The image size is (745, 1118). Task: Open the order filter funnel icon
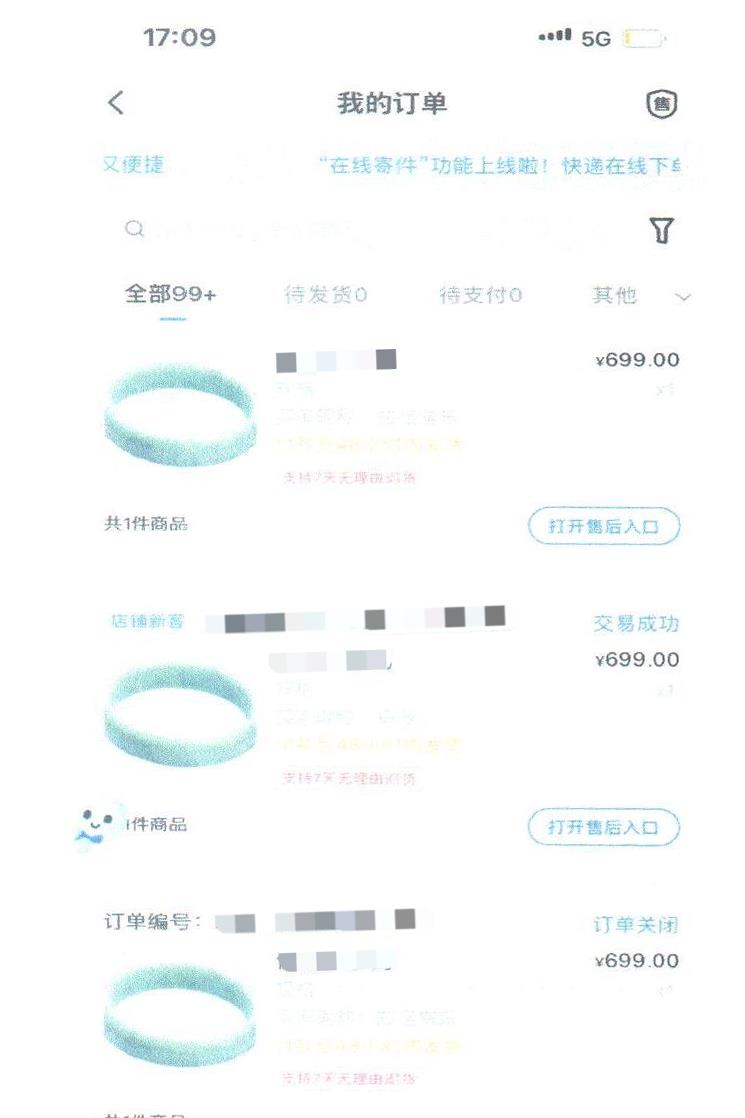pos(661,231)
